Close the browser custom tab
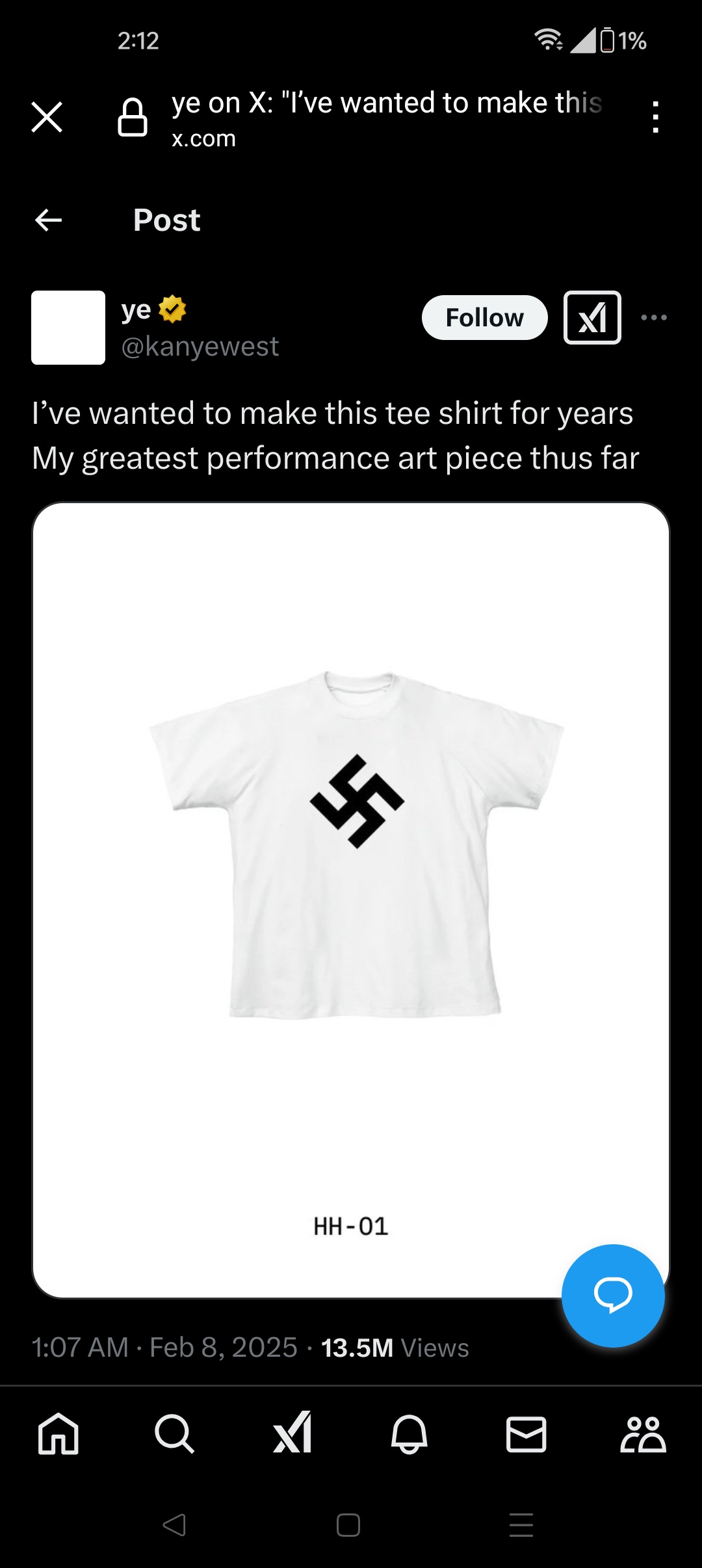This screenshot has width=702, height=1568. [47, 118]
